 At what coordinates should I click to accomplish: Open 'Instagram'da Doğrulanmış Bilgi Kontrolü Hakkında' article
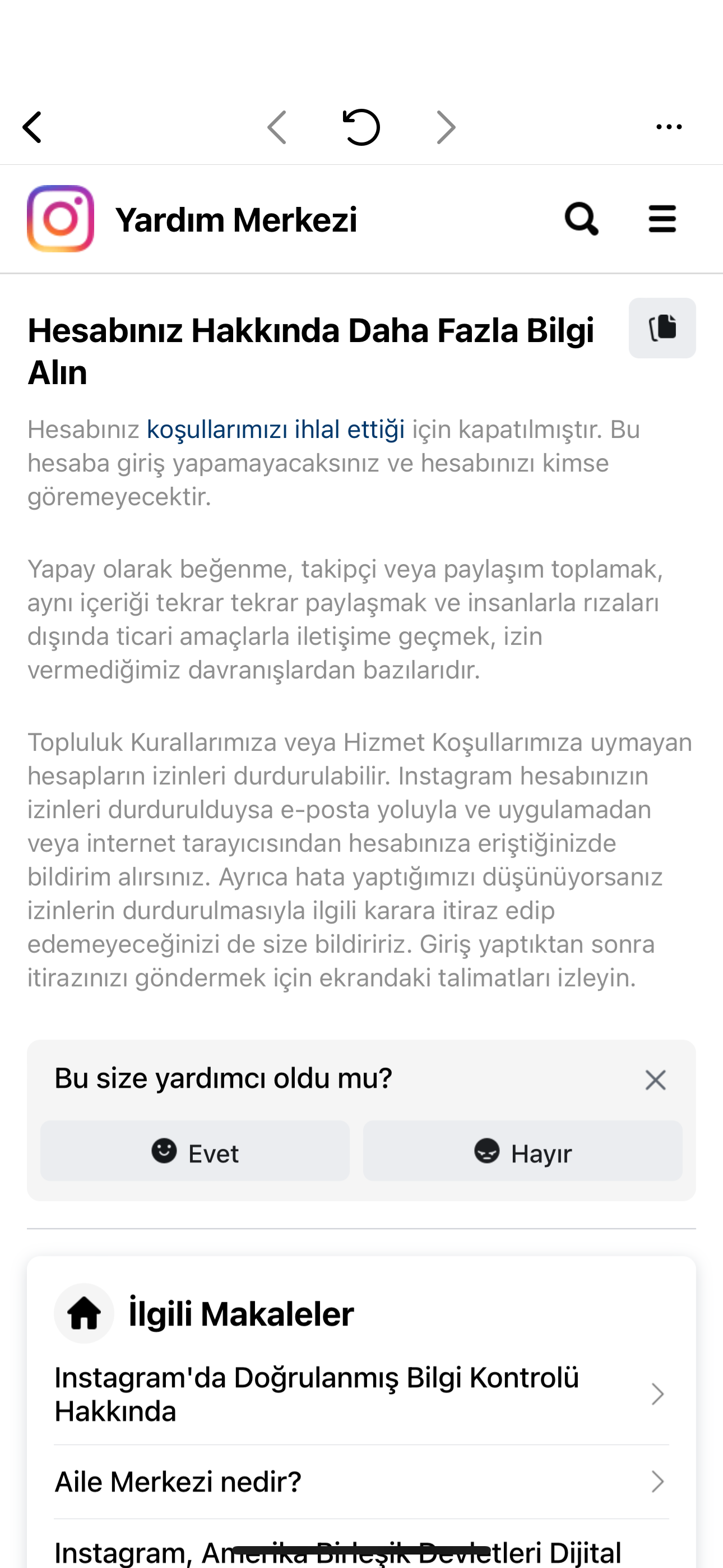[361, 1395]
